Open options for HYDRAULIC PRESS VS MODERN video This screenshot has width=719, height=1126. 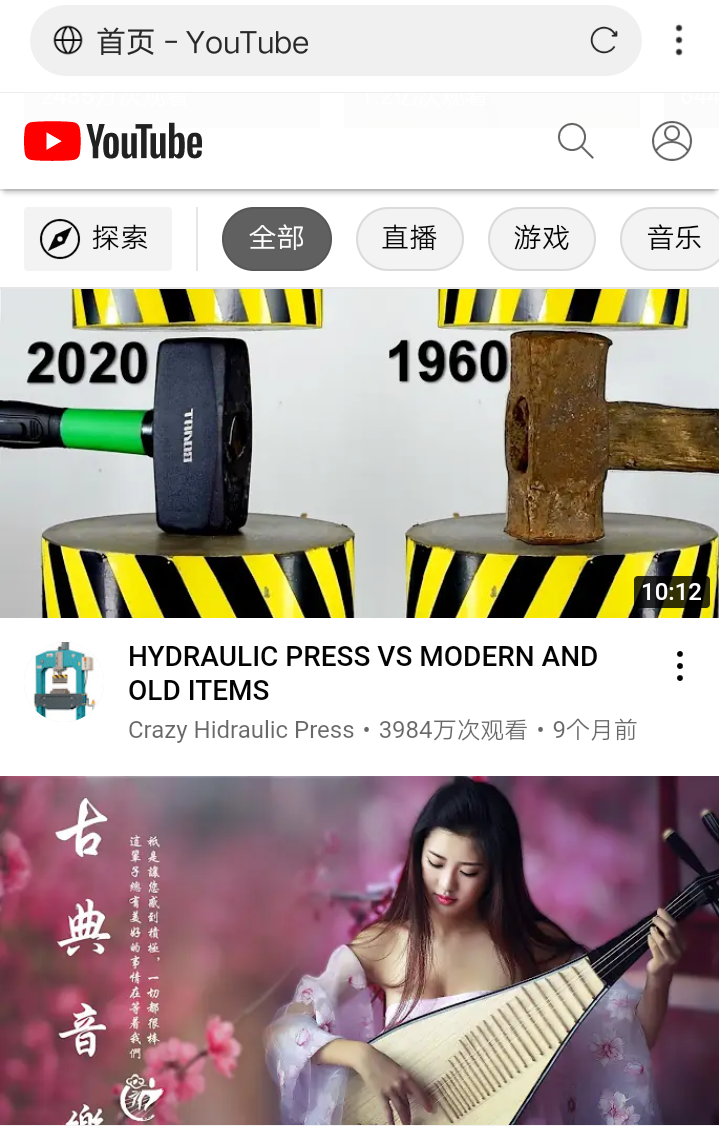[x=680, y=666]
